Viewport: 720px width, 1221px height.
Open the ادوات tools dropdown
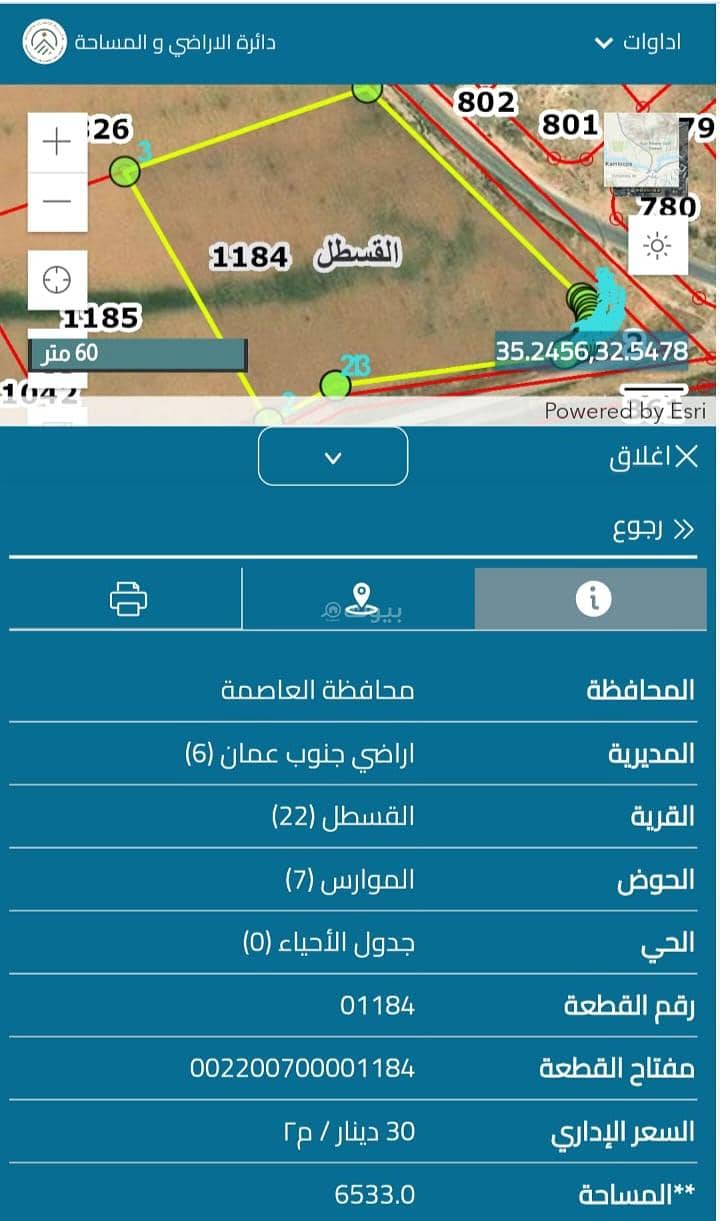click(638, 42)
